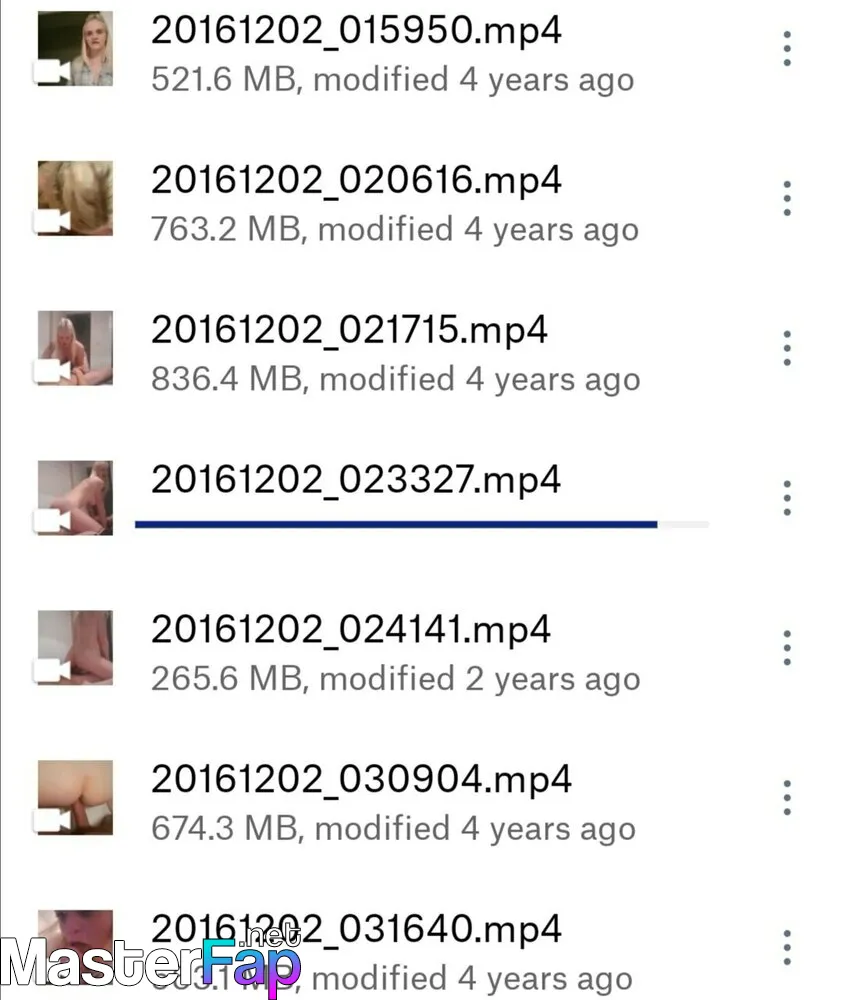Open overflow menu for 20161202_015950.mp4
Image resolution: width=843 pixels, height=1000 pixels.
pyautogui.click(x=787, y=49)
